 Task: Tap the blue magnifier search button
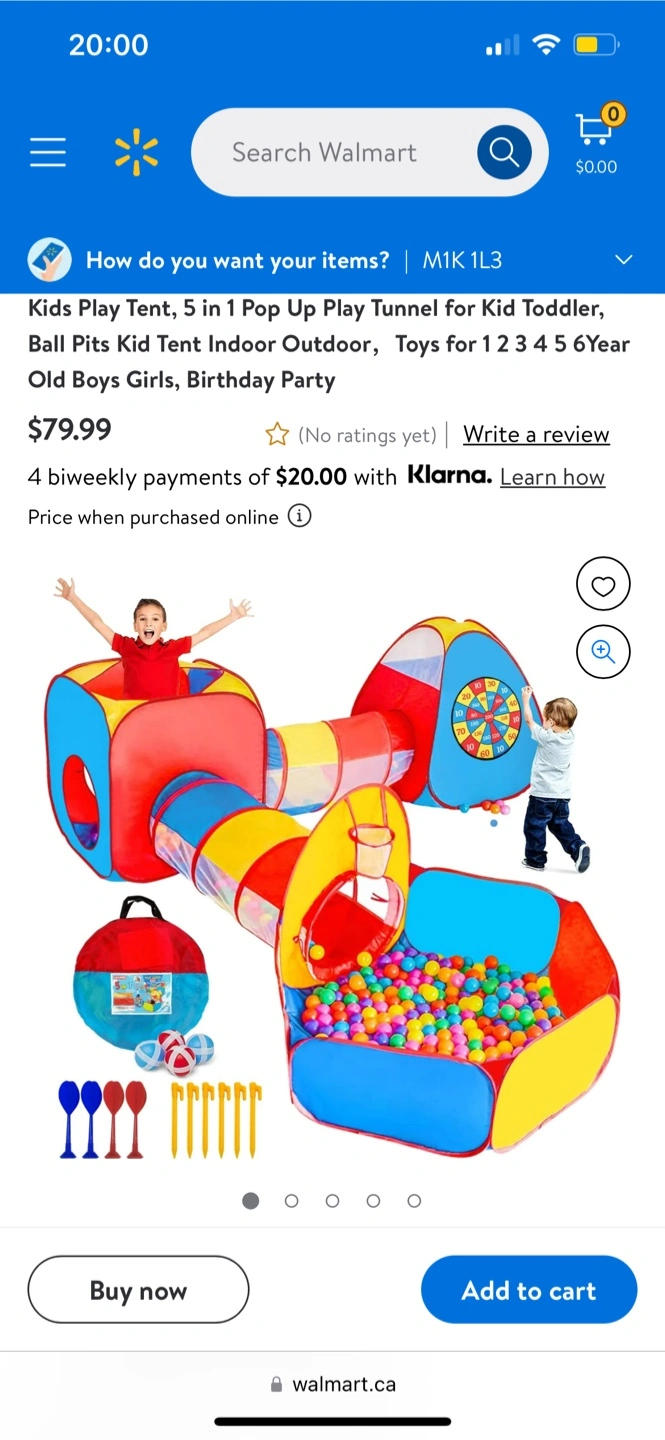(x=503, y=152)
